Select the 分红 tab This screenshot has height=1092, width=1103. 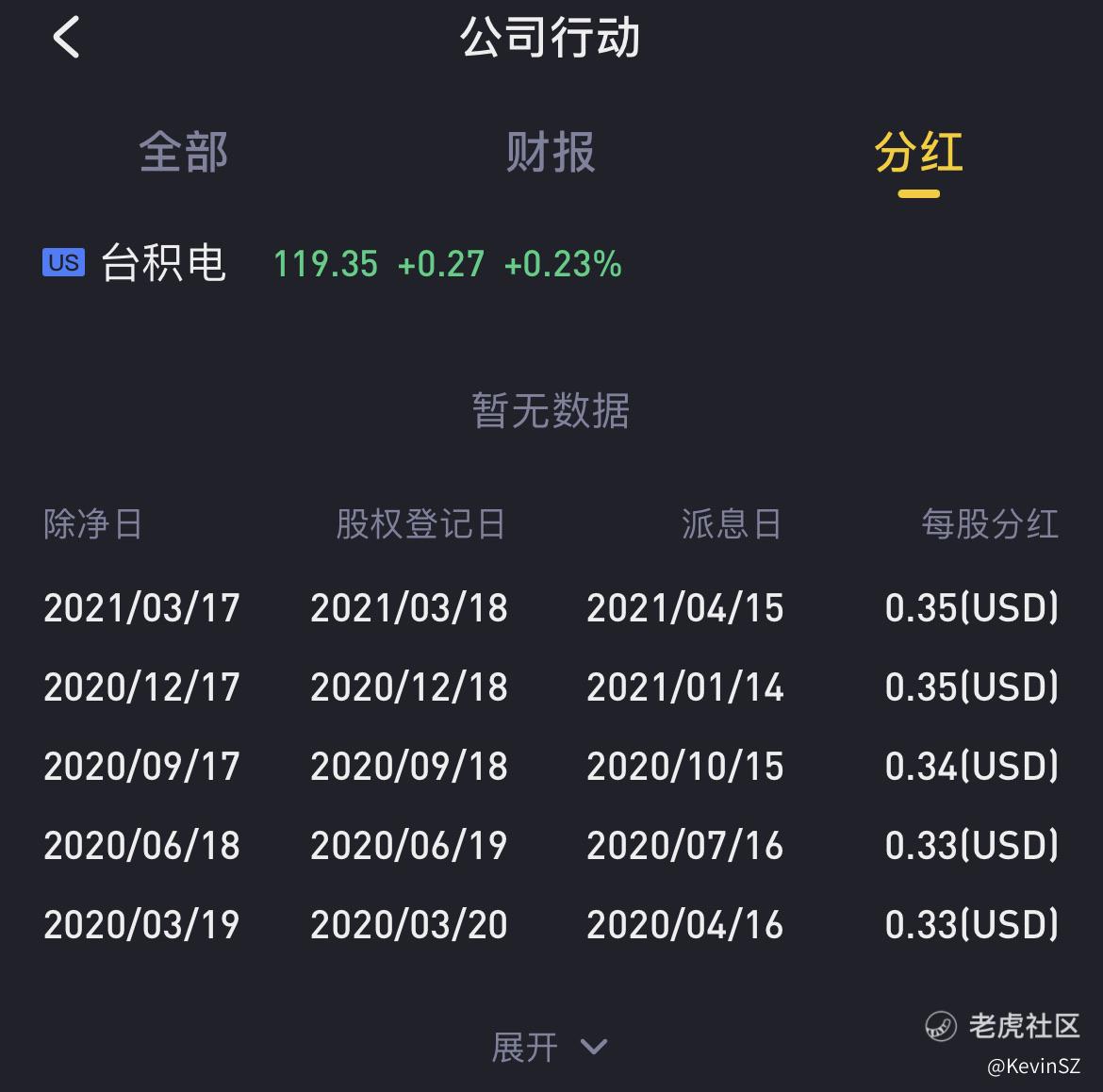pos(918,152)
